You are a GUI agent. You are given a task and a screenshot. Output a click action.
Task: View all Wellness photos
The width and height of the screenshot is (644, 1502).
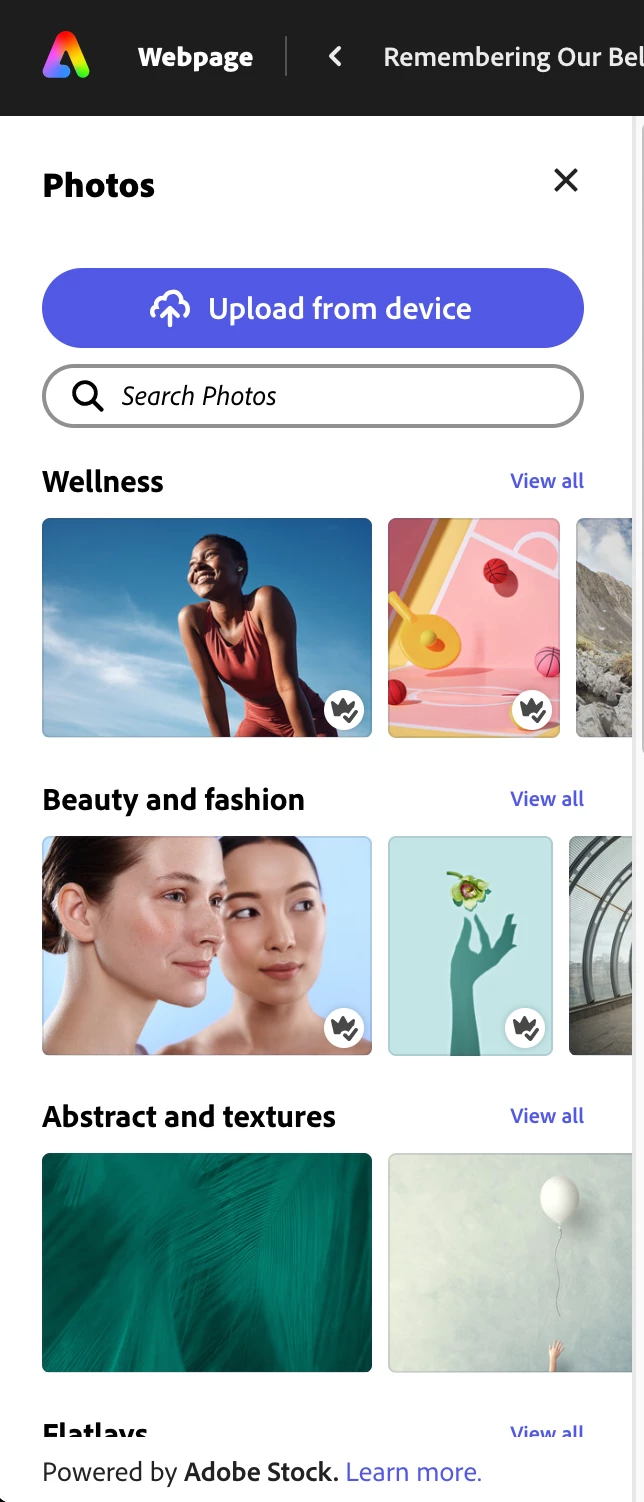click(x=546, y=481)
